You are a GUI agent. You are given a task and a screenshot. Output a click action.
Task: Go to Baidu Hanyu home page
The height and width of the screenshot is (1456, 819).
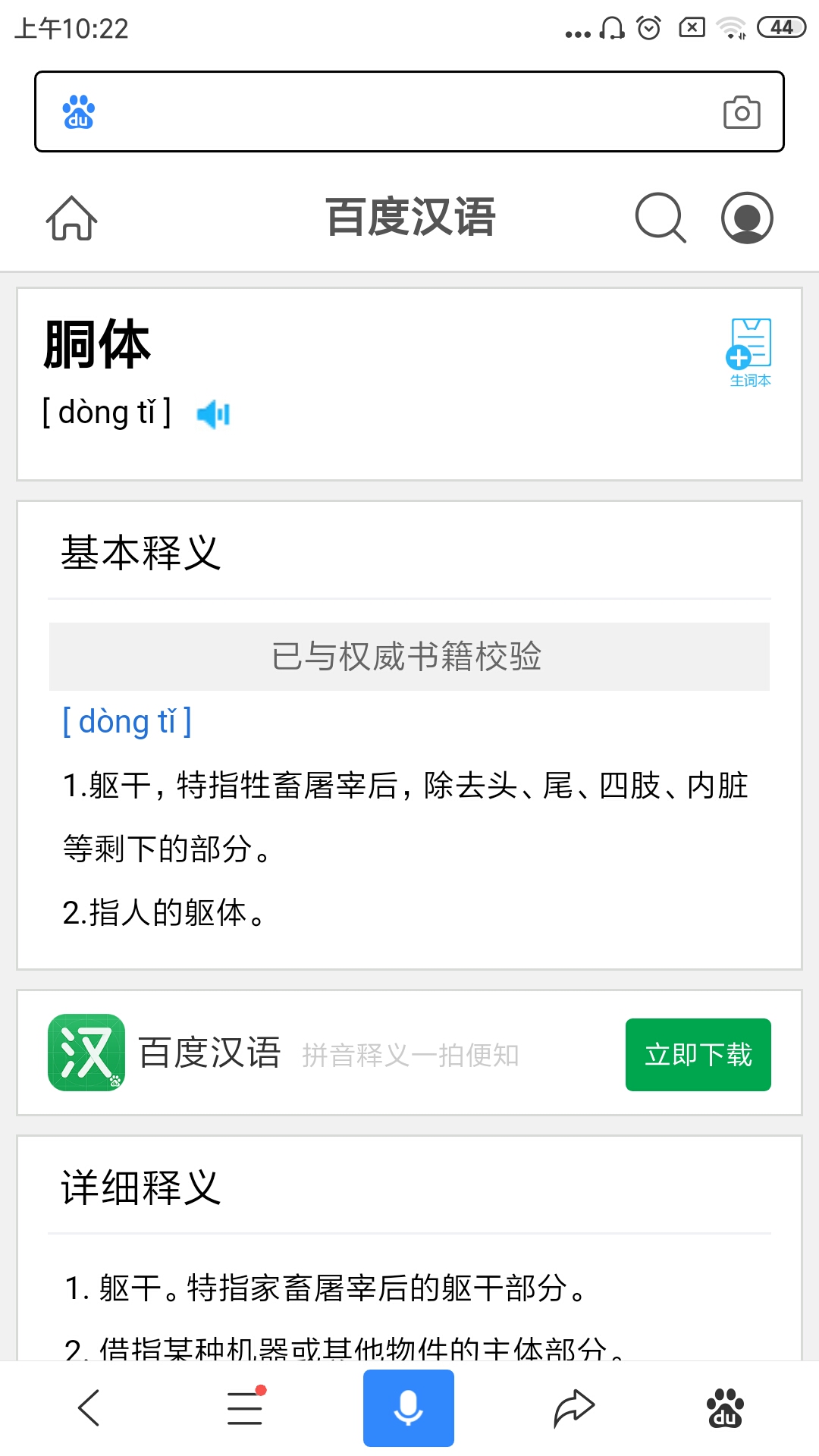(x=72, y=218)
